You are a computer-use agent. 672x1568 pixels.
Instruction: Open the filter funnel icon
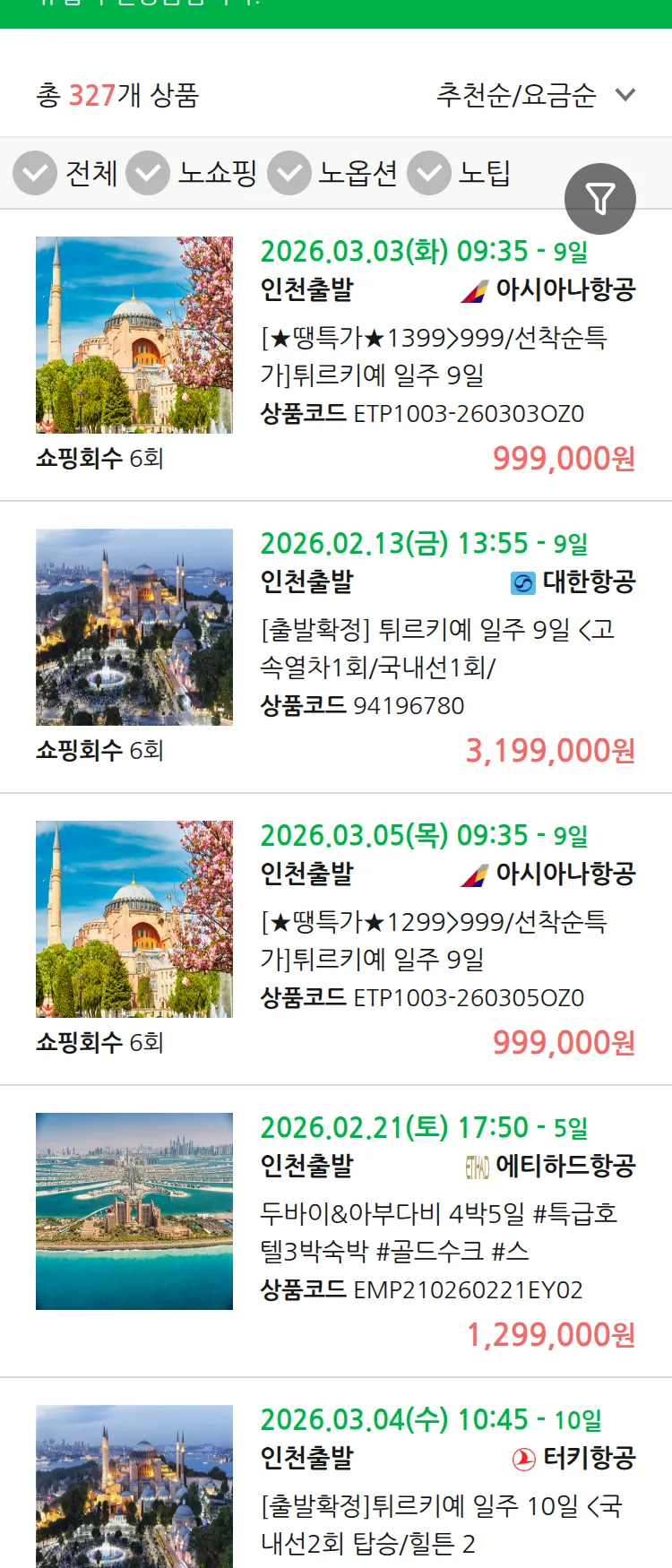click(601, 198)
